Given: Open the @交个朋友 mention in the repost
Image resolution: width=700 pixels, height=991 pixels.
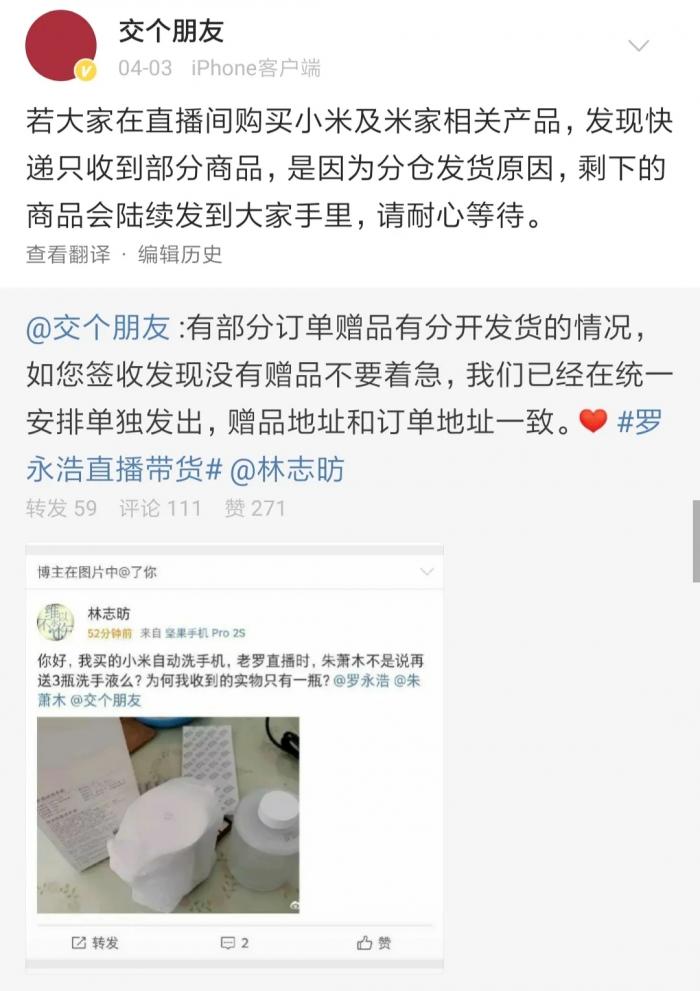Looking at the screenshot, I should 99,329.
